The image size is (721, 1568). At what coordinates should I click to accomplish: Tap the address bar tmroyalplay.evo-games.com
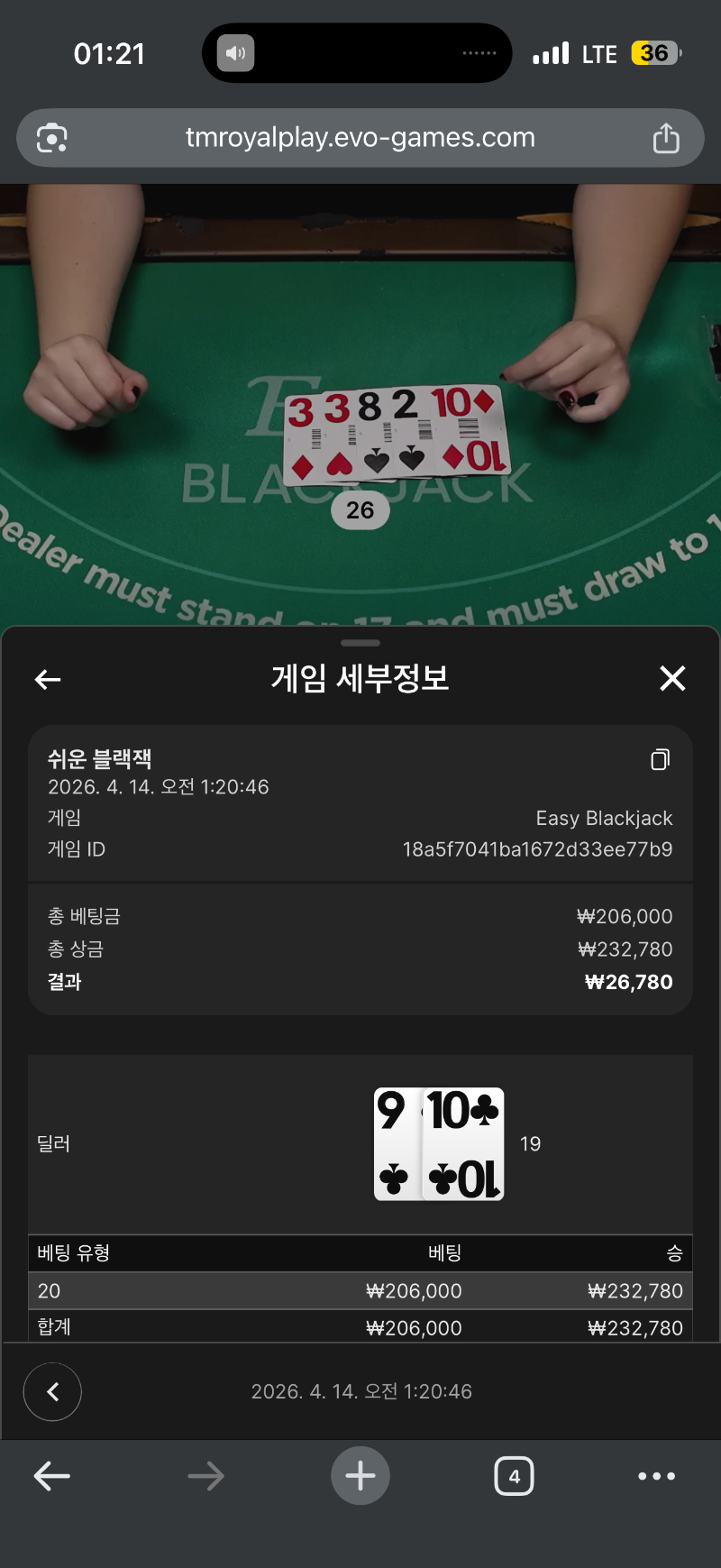(x=360, y=138)
